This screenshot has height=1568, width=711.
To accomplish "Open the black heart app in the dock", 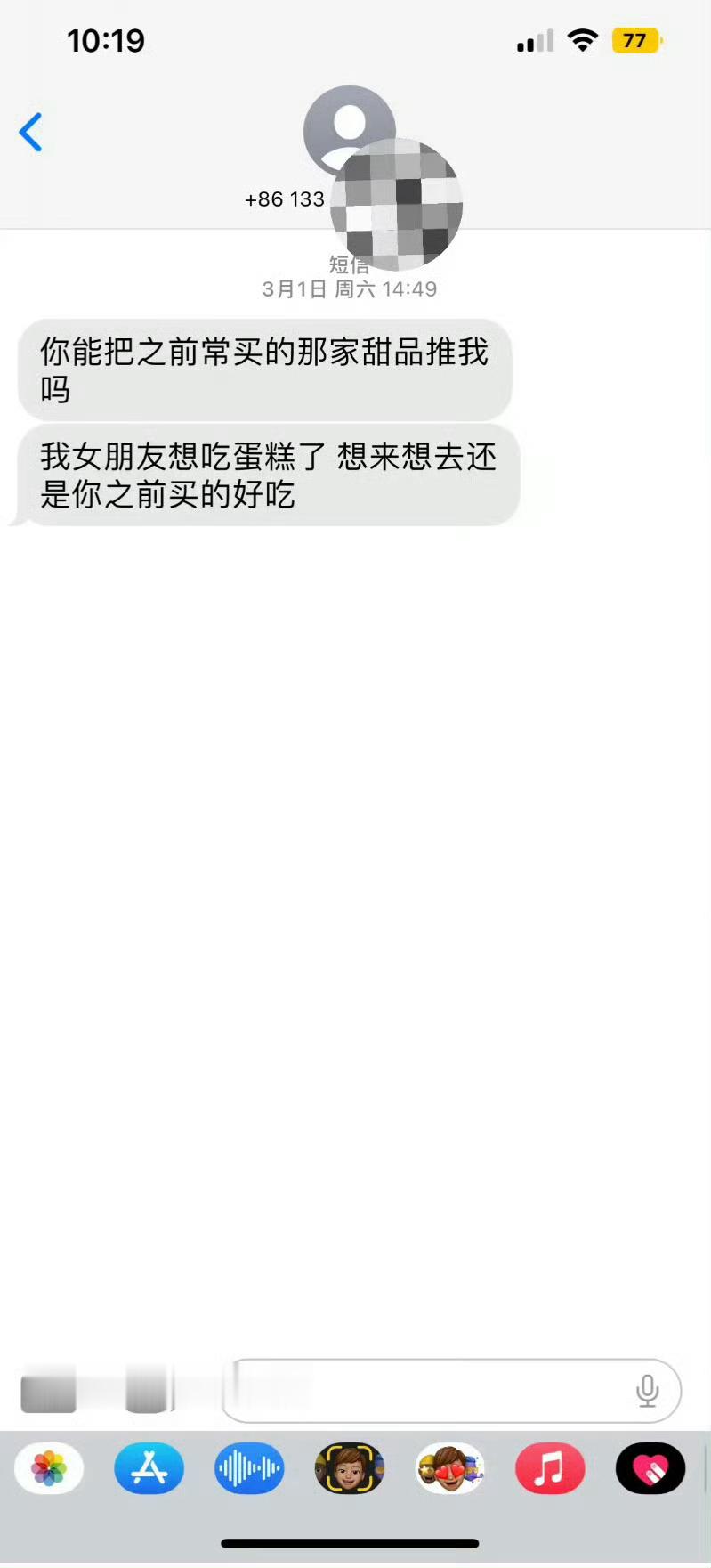I will pyautogui.click(x=650, y=1469).
